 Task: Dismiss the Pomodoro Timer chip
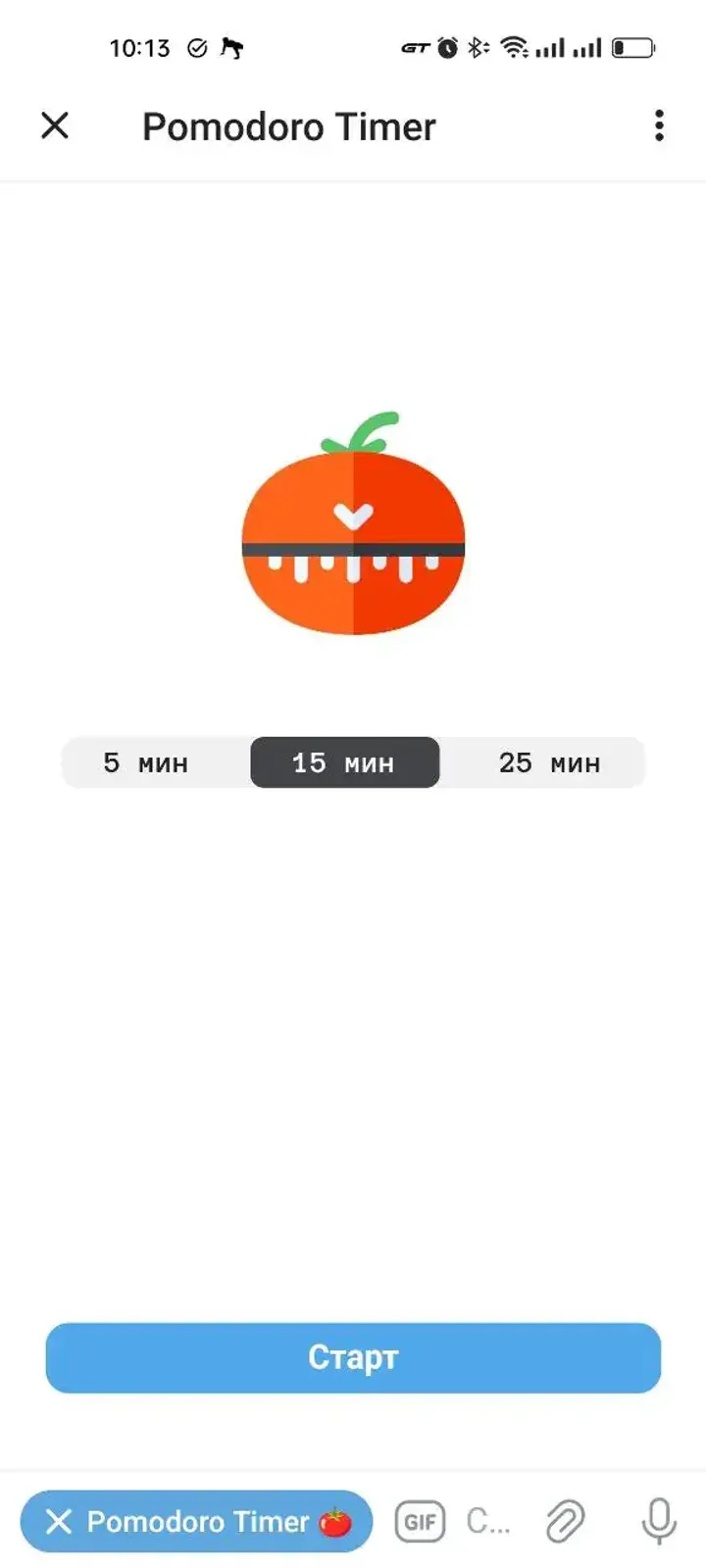[x=60, y=1521]
